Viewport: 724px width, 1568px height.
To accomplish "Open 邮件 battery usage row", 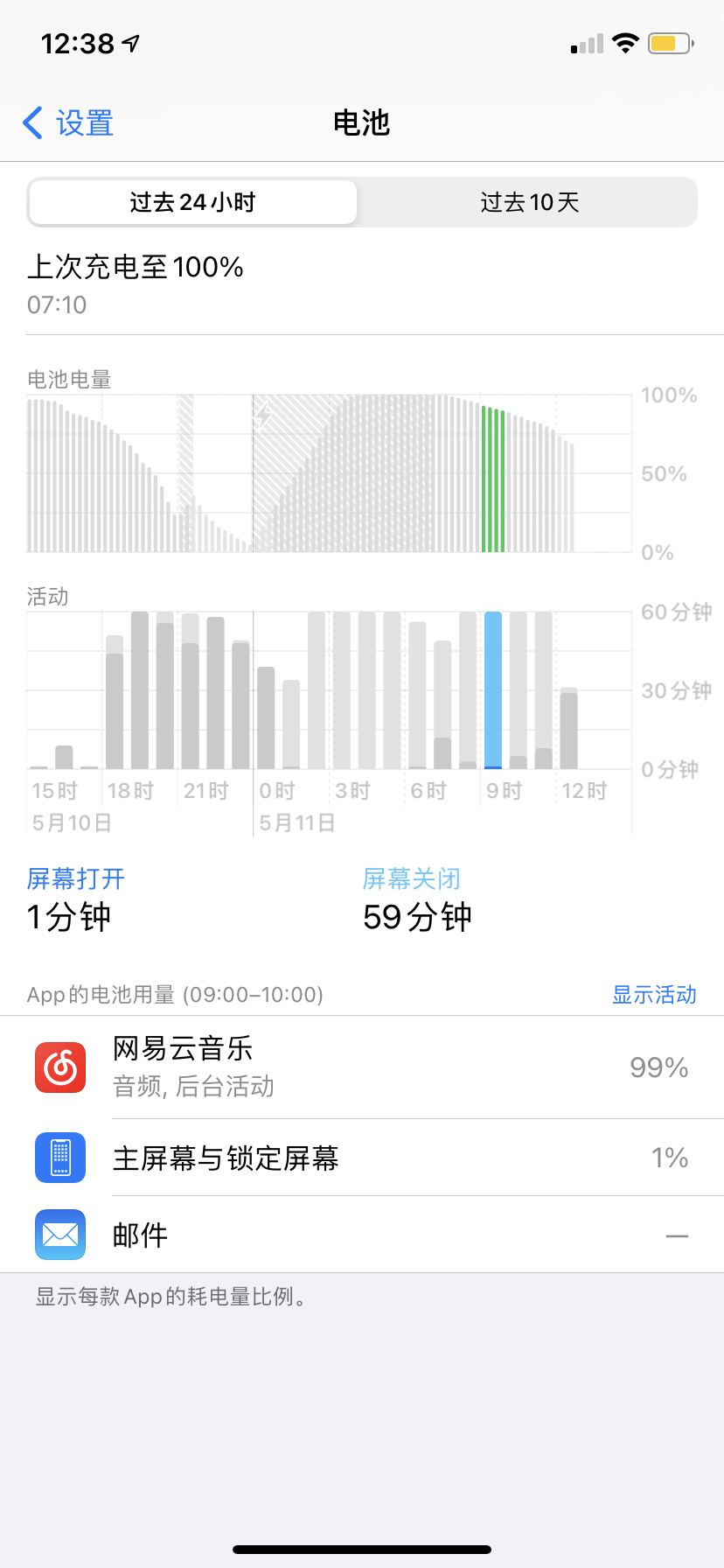I will 362,1235.
